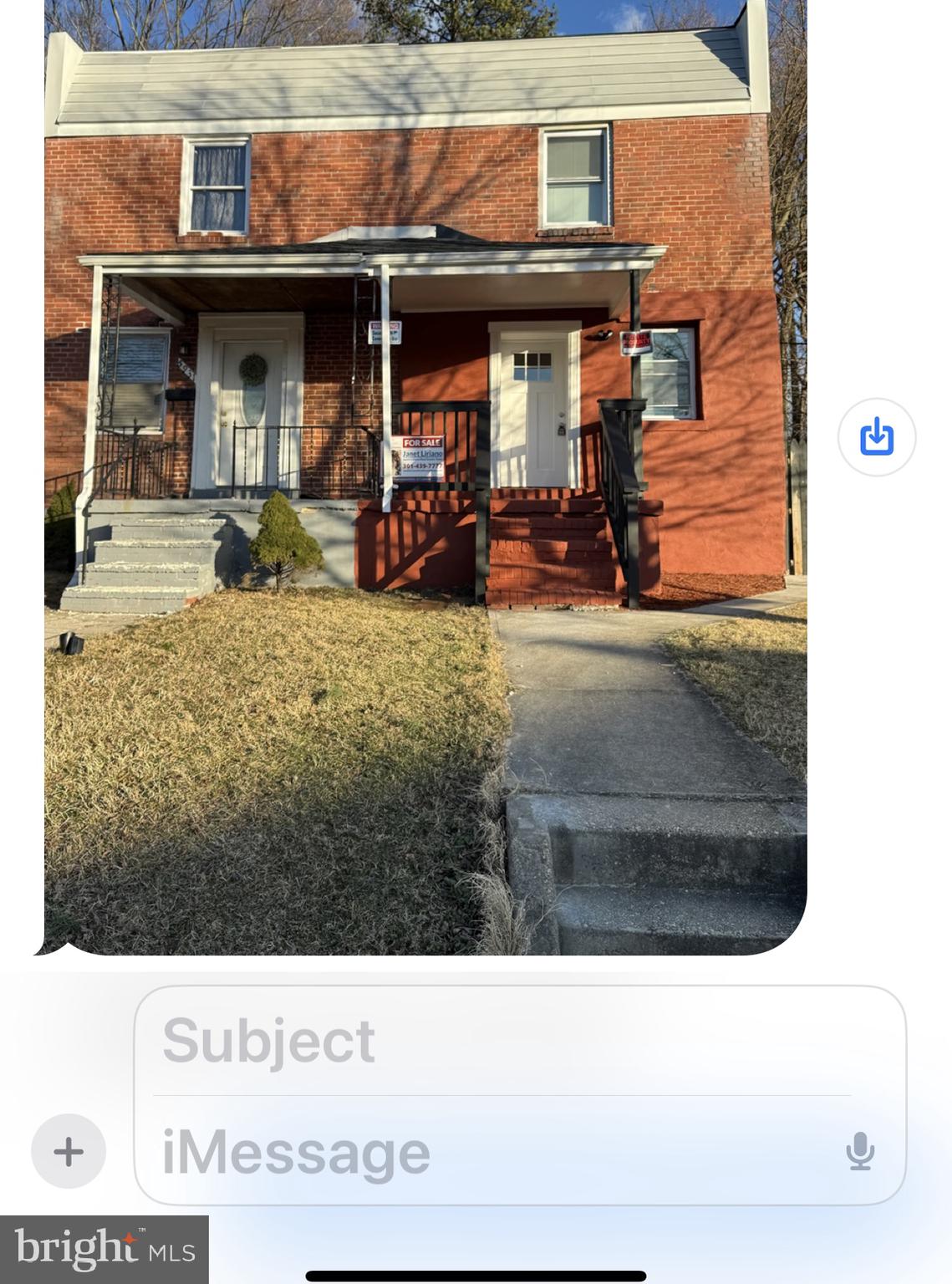
Task: Start voice dictation with the microphone icon
Action: (861, 1151)
